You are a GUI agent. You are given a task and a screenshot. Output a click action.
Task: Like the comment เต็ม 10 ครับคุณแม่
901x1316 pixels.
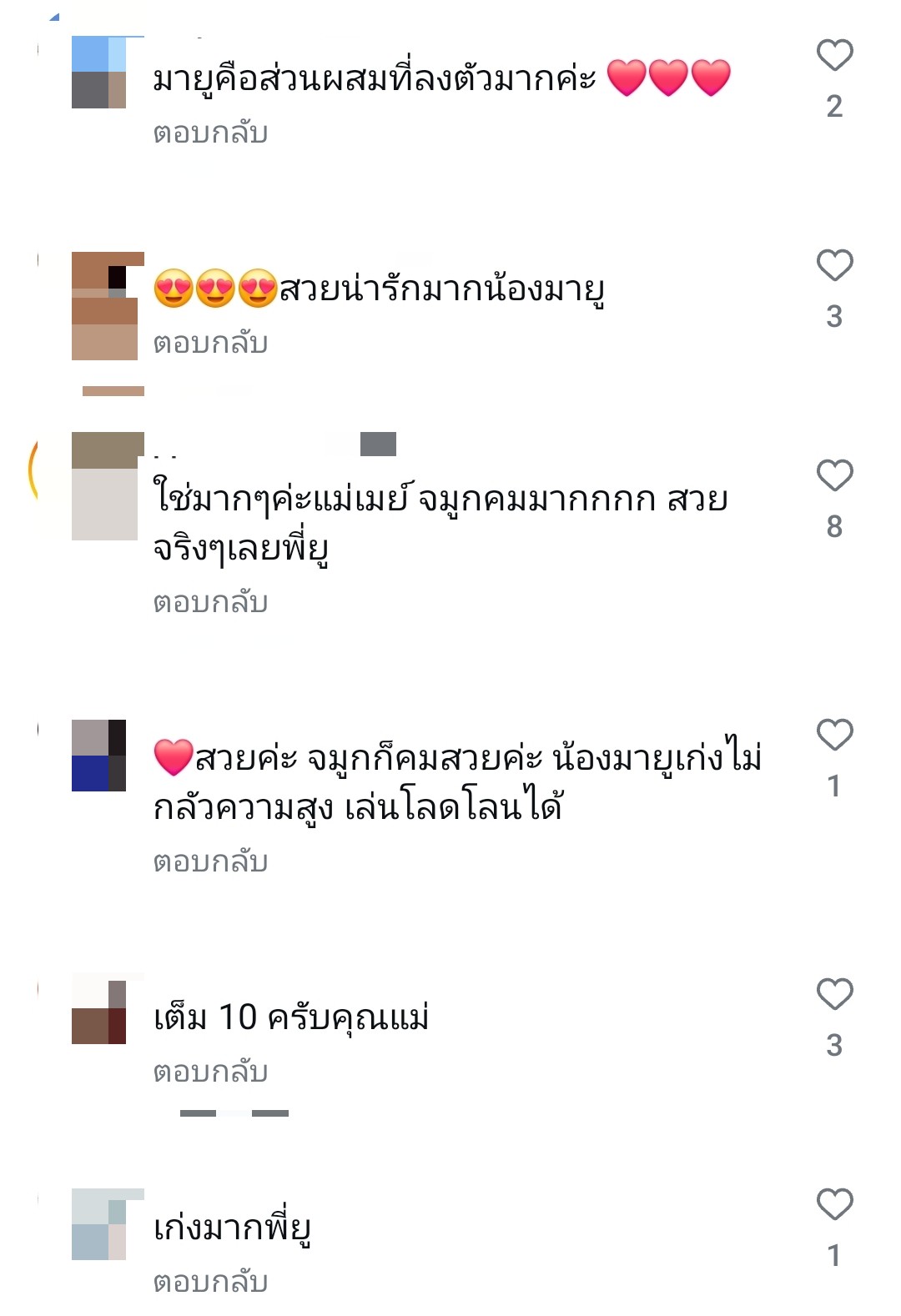point(834,995)
